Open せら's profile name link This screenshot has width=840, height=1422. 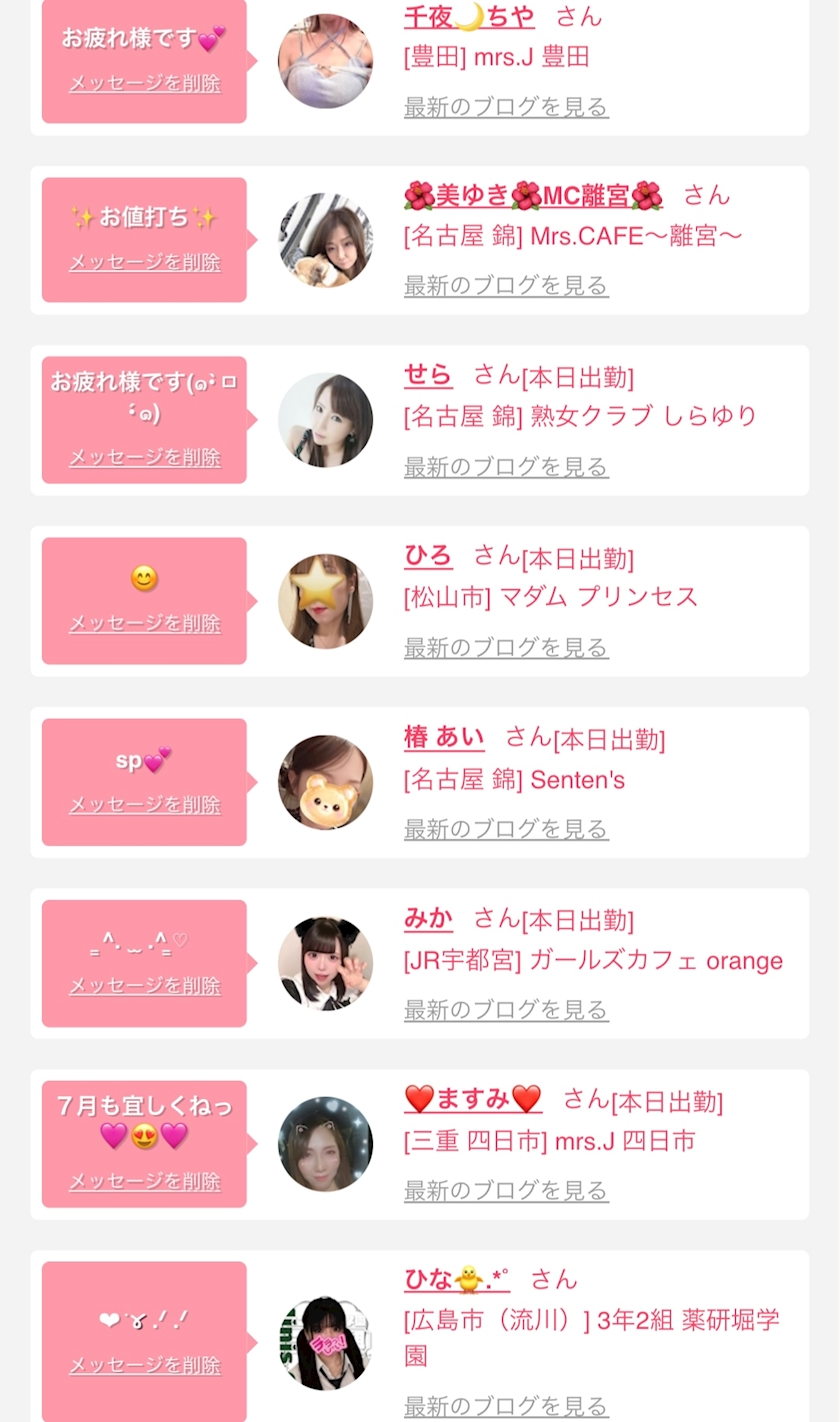point(428,375)
